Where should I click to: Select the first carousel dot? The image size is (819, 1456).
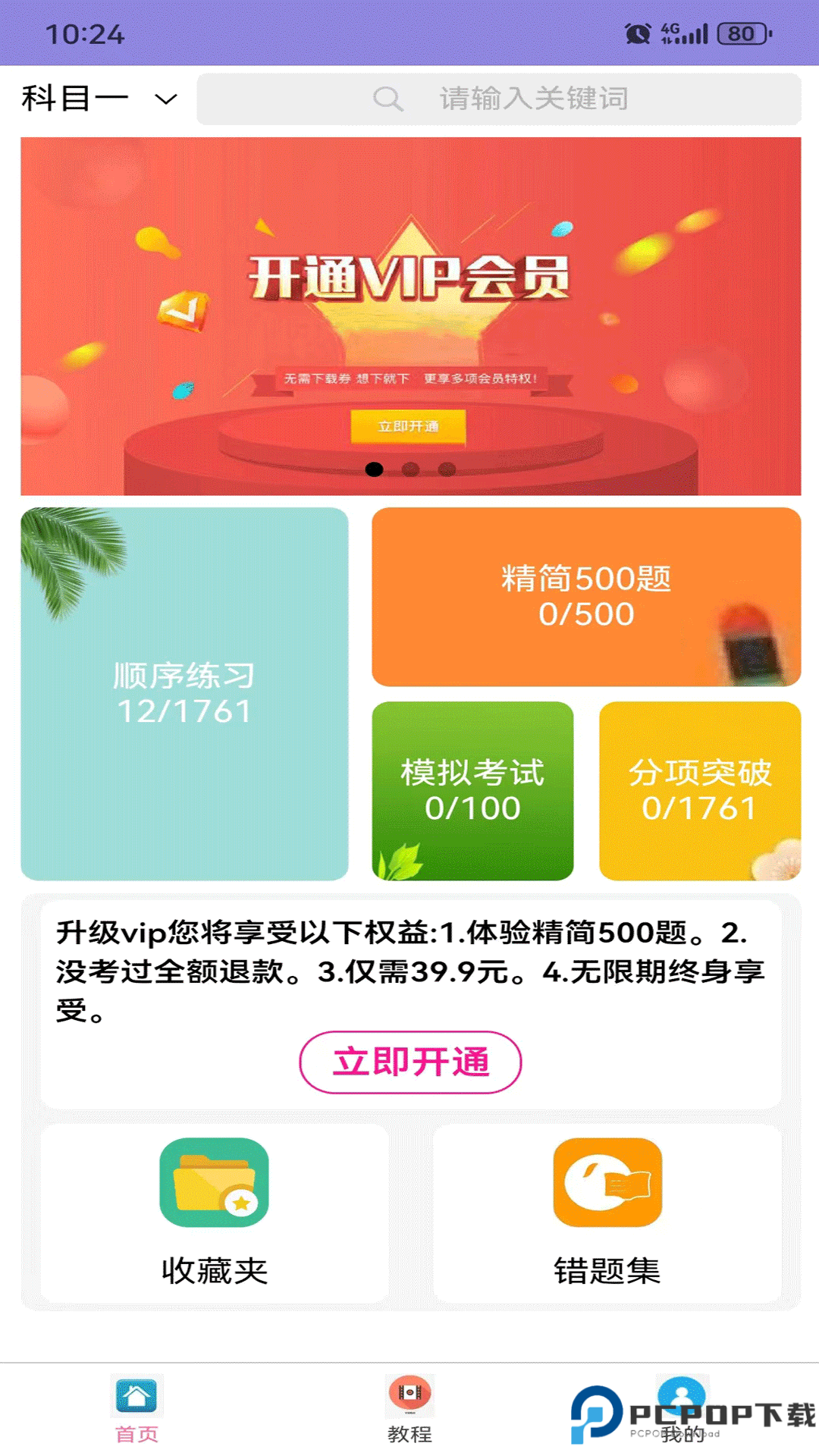tap(374, 470)
